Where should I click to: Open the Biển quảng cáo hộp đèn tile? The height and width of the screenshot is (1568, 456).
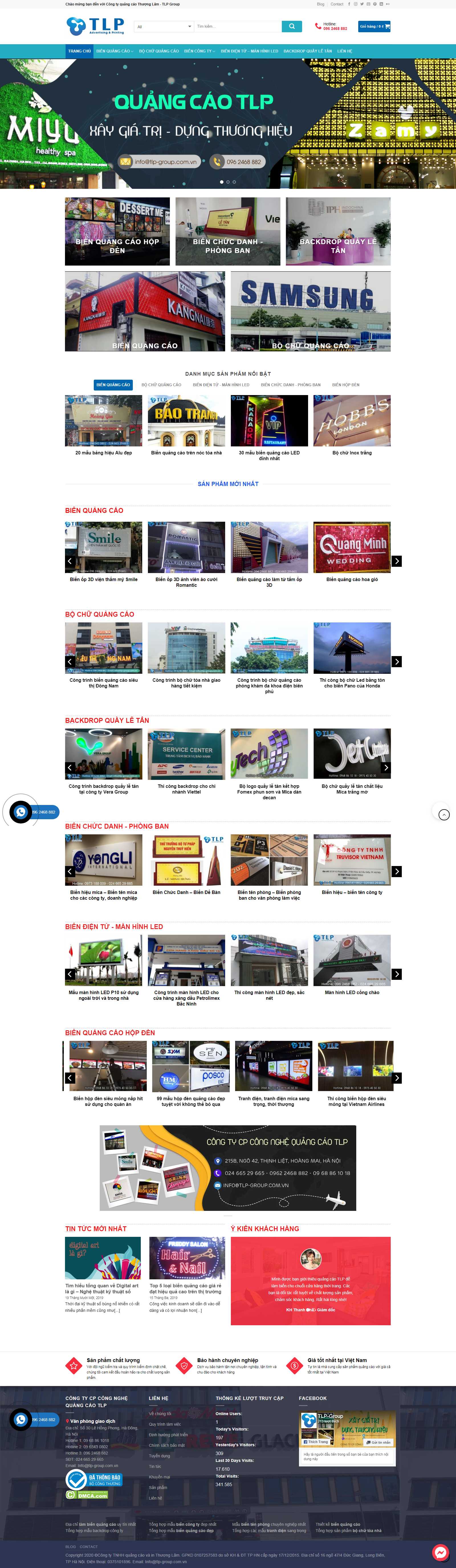pos(117,231)
